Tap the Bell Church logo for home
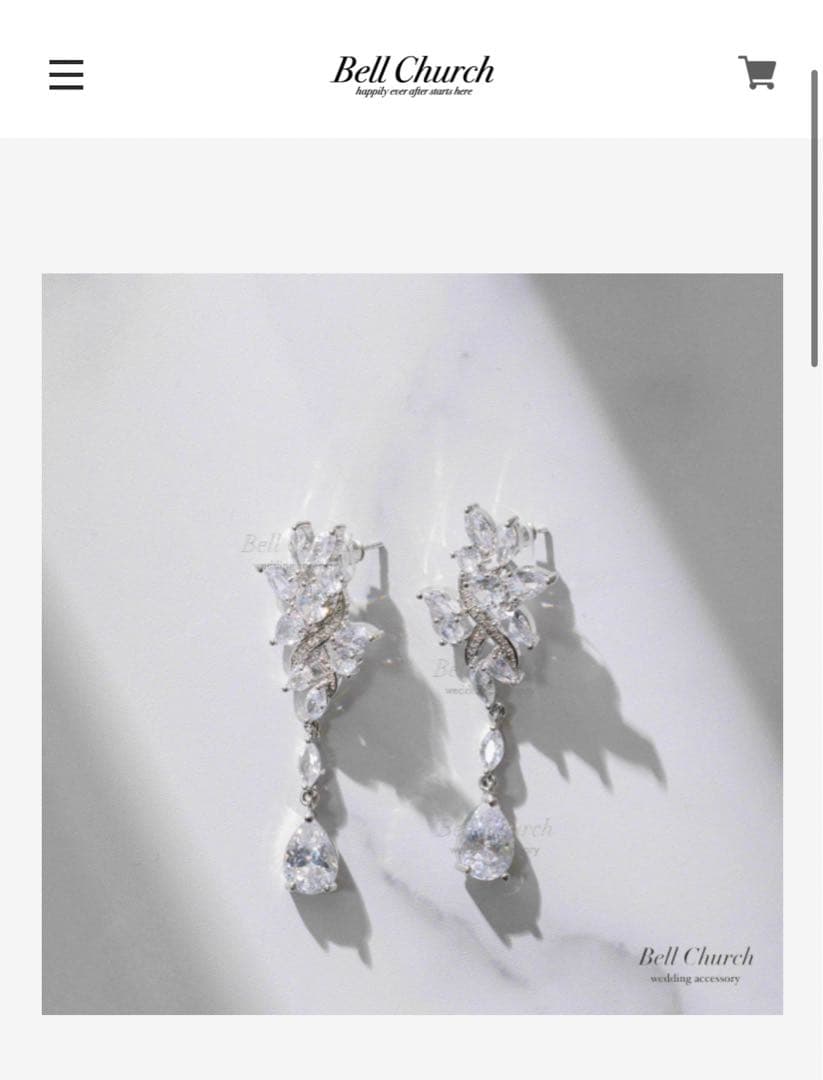The width and height of the screenshot is (823, 1080). pos(413,76)
